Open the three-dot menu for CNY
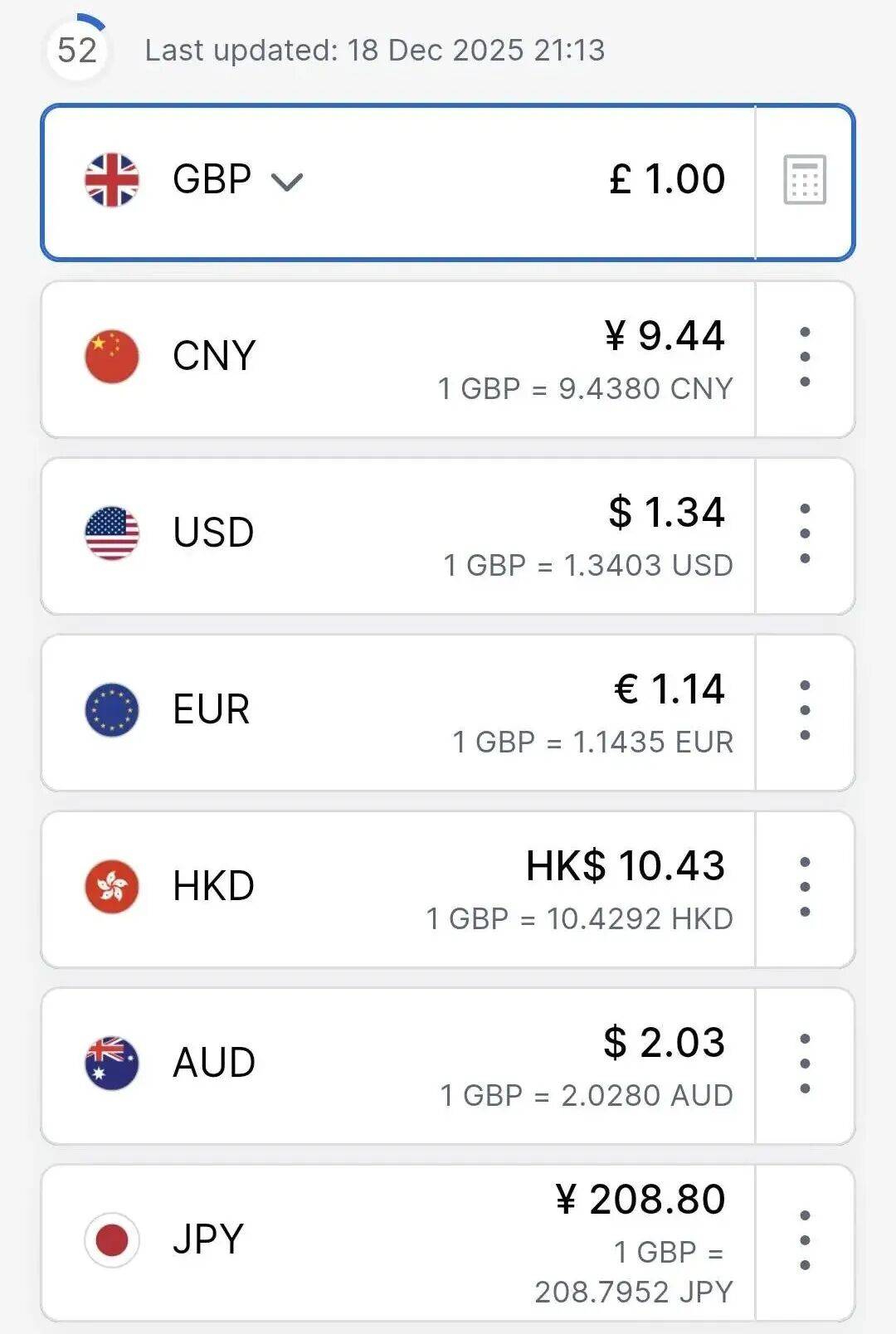Screen dimensions: 896x1334 (x=804, y=357)
